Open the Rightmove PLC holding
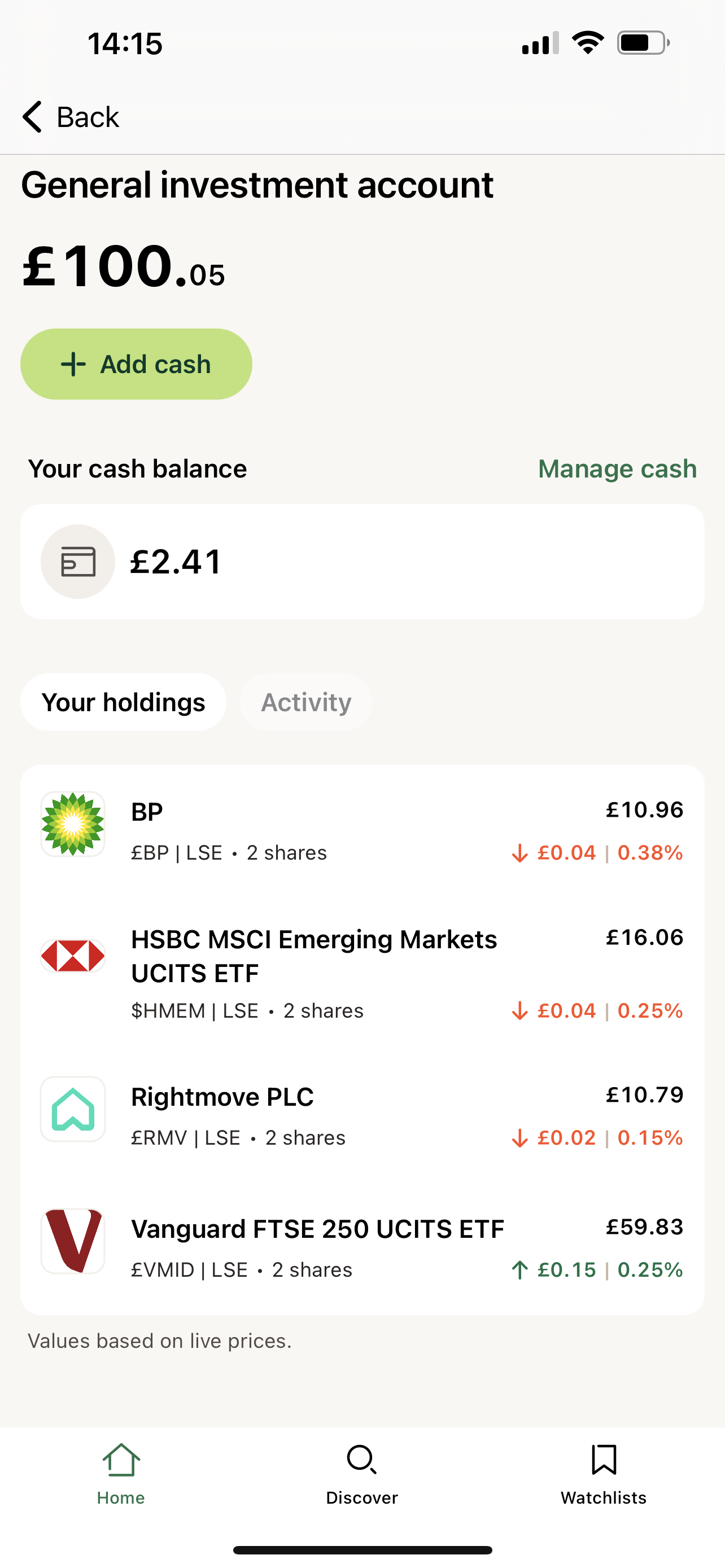This screenshot has width=725, height=1568. (x=362, y=1115)
